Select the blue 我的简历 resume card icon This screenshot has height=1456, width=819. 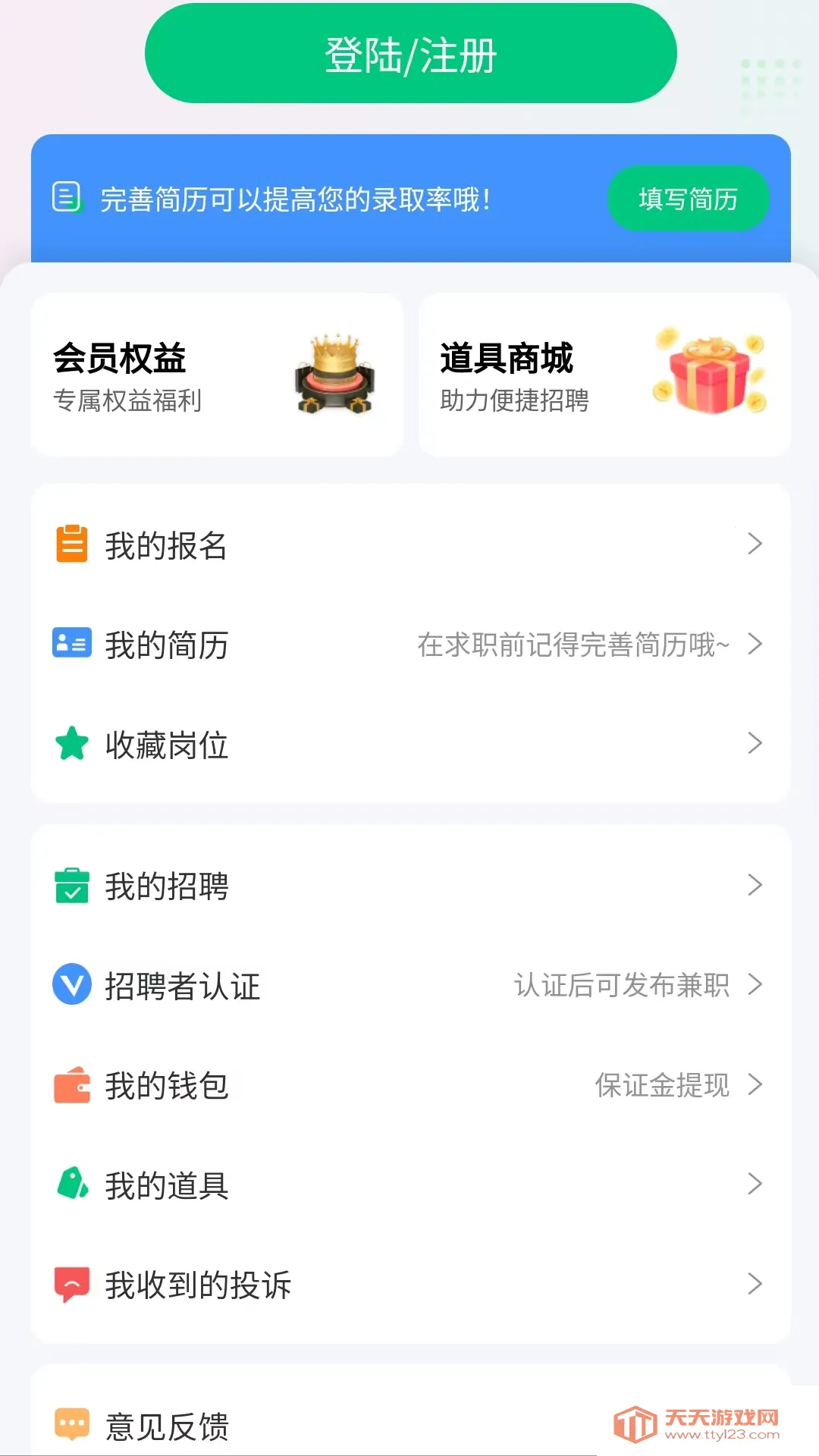click(x=71, y=644)
